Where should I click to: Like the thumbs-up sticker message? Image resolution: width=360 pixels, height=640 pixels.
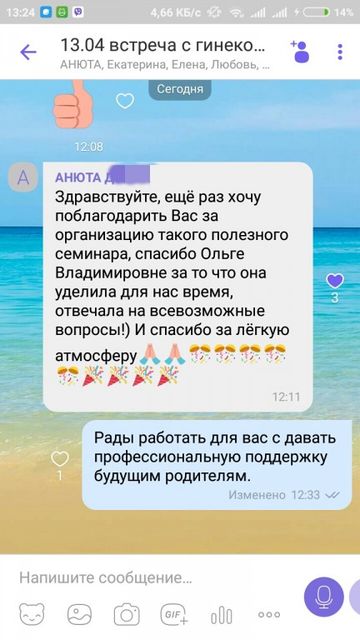pos(125,101)
